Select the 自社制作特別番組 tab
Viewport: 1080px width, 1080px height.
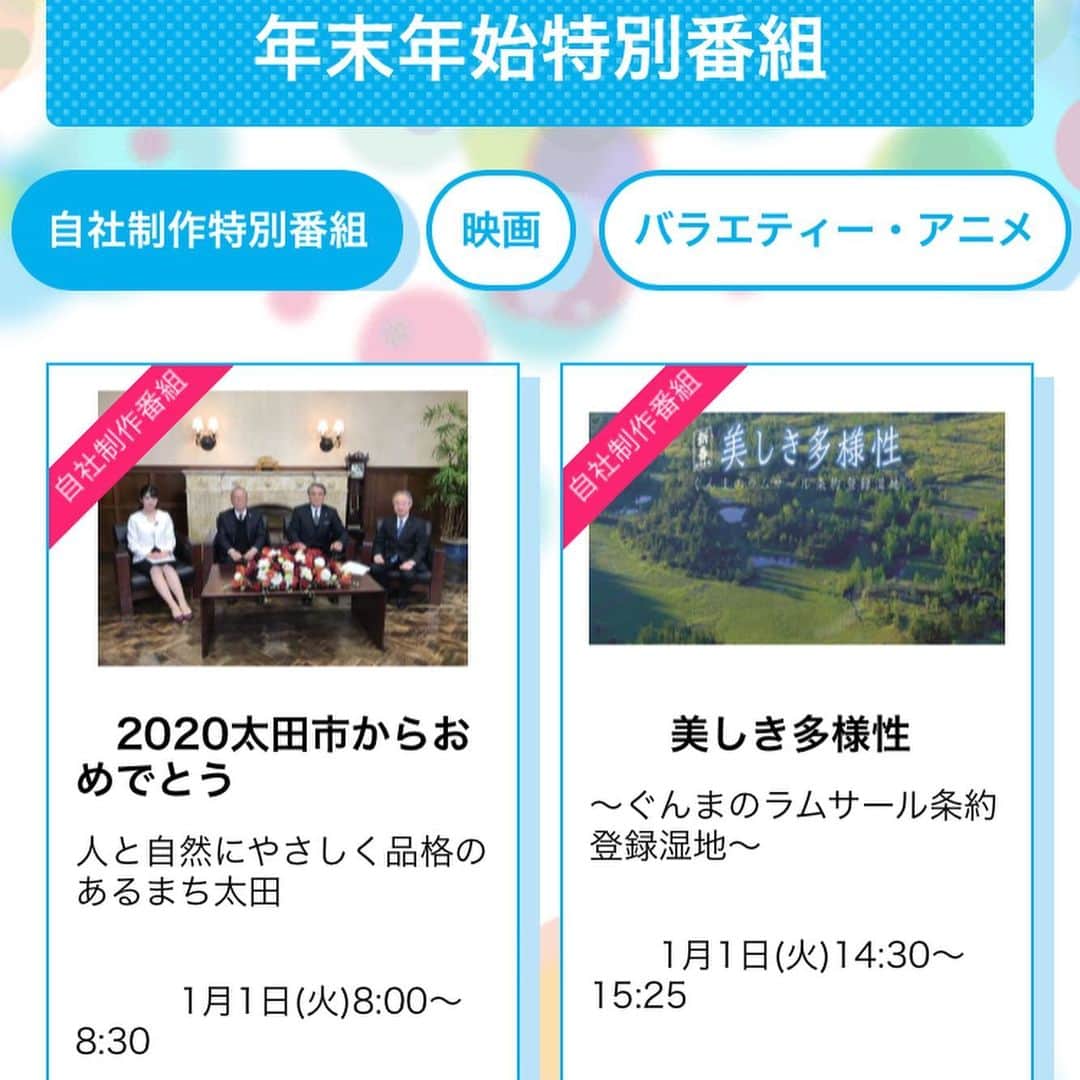pyautogui.click(x=209, y=231)
